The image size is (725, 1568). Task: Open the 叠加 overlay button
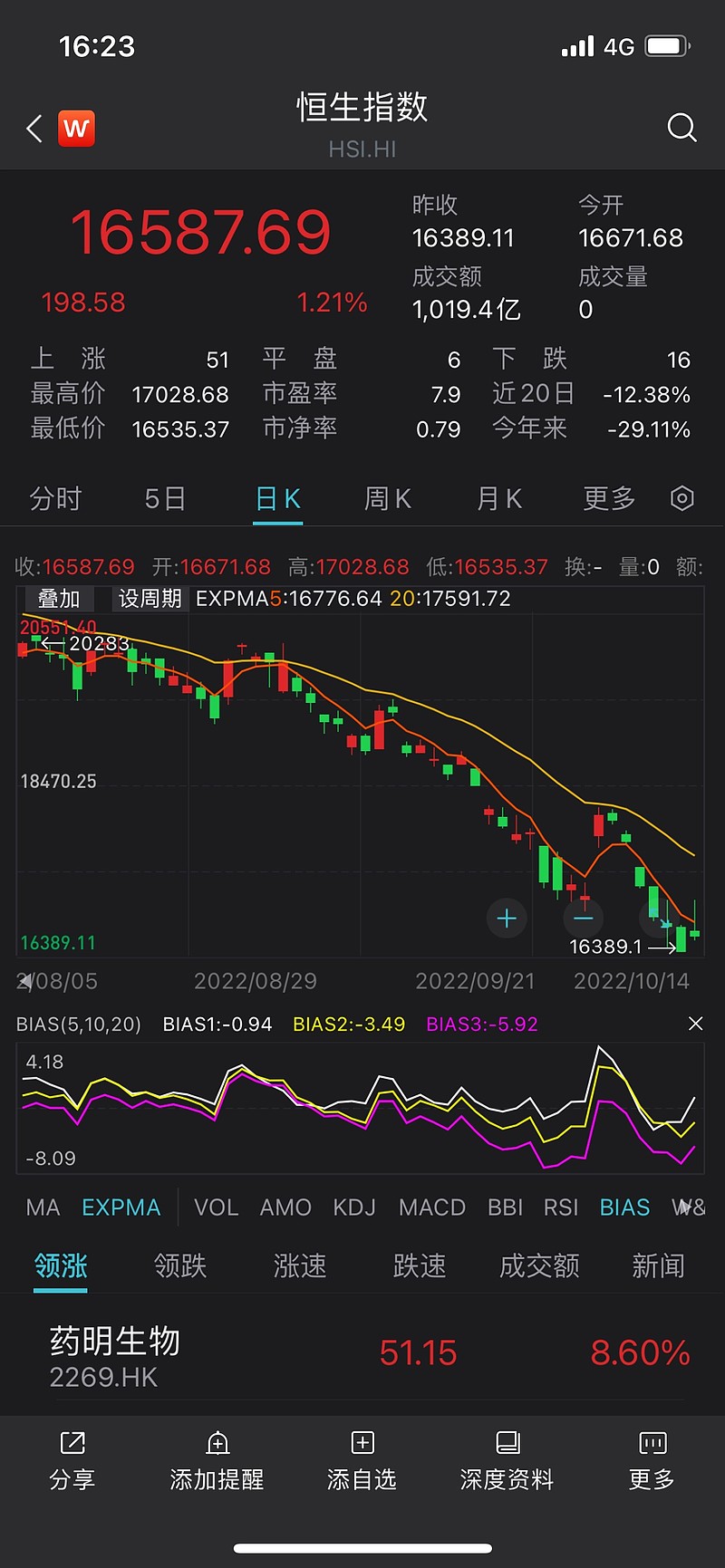(x=58, y=598)
